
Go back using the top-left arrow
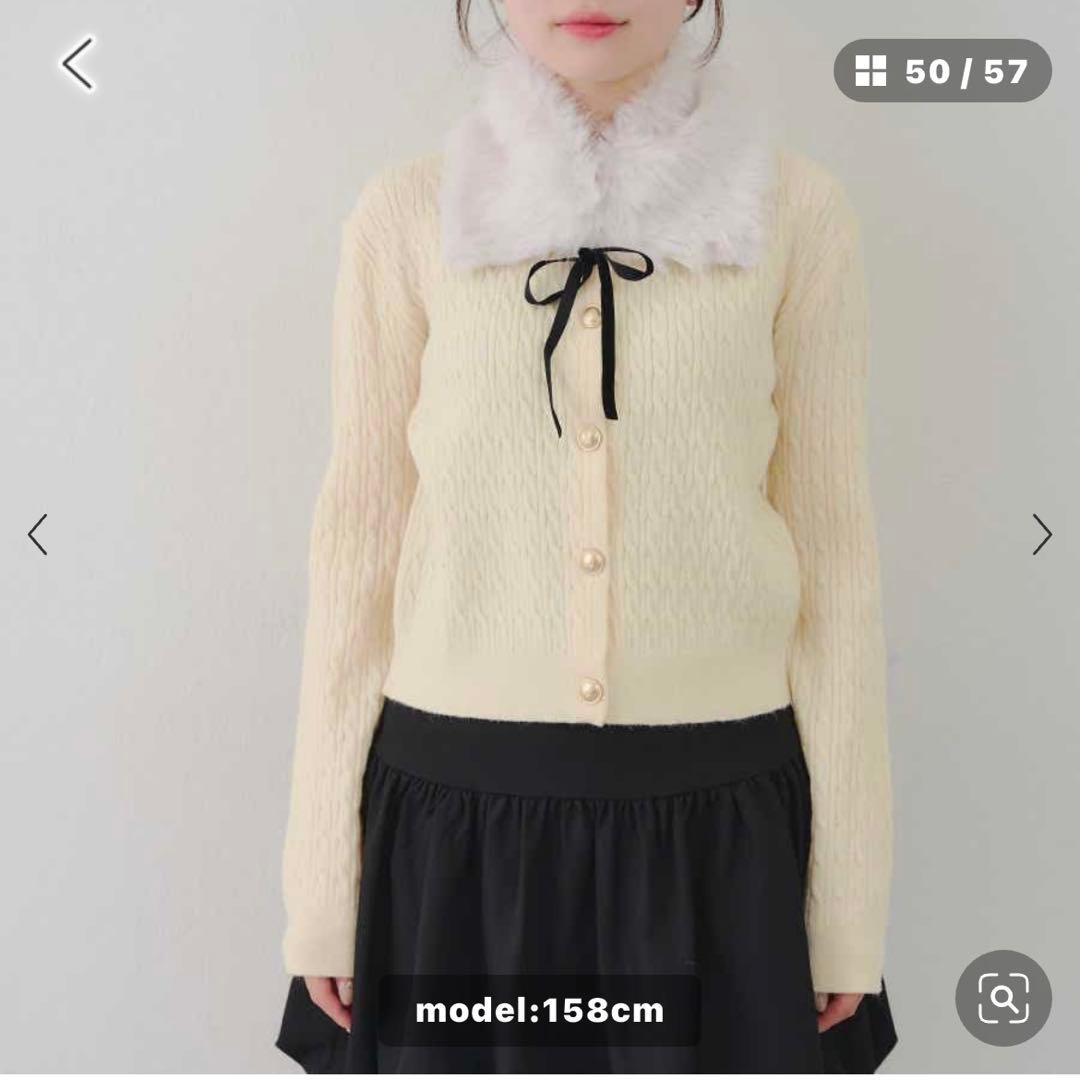point(78,65)
